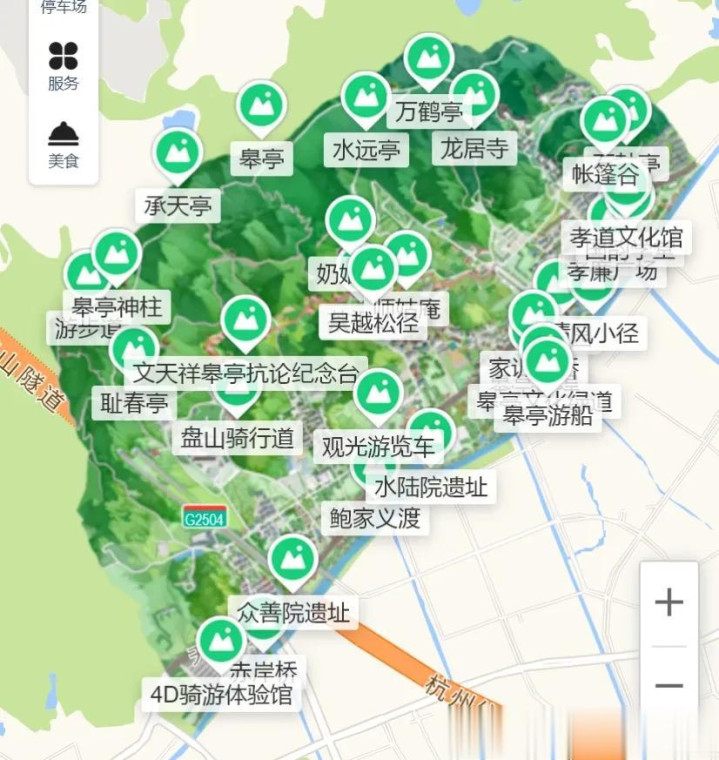
Task: Select the 帐篷谷 pin
Action: (605, 121)
